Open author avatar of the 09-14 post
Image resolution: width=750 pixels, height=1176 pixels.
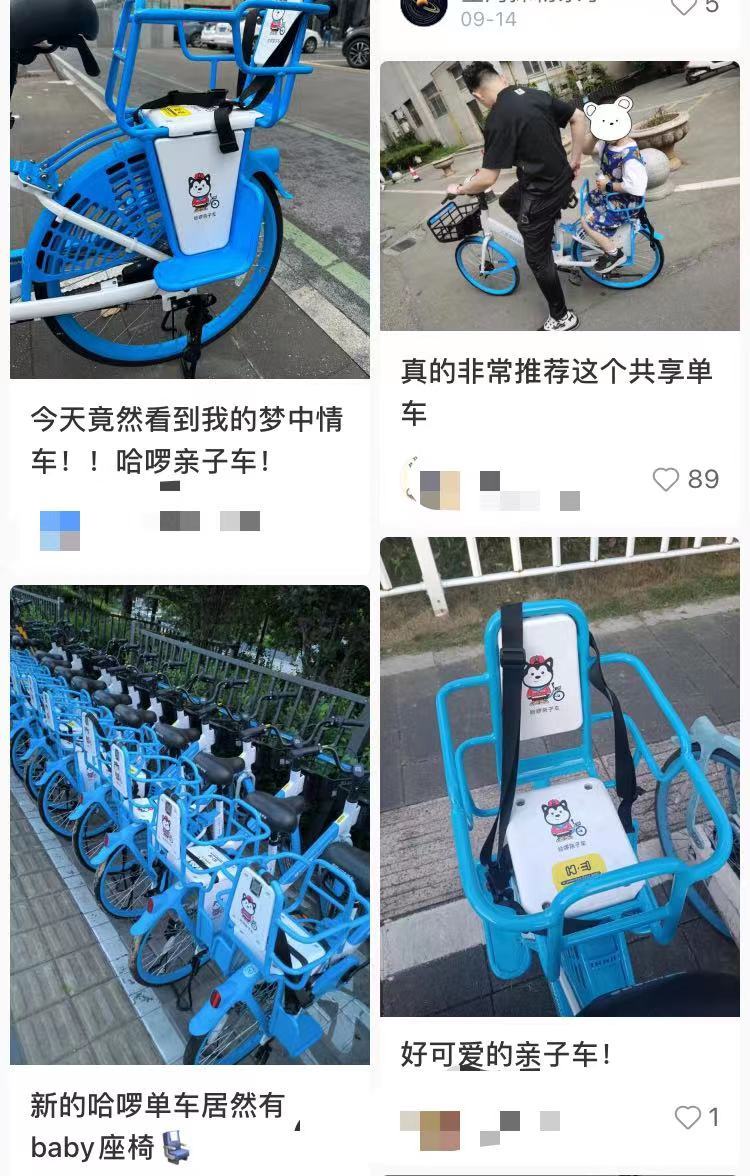point(422,10)
